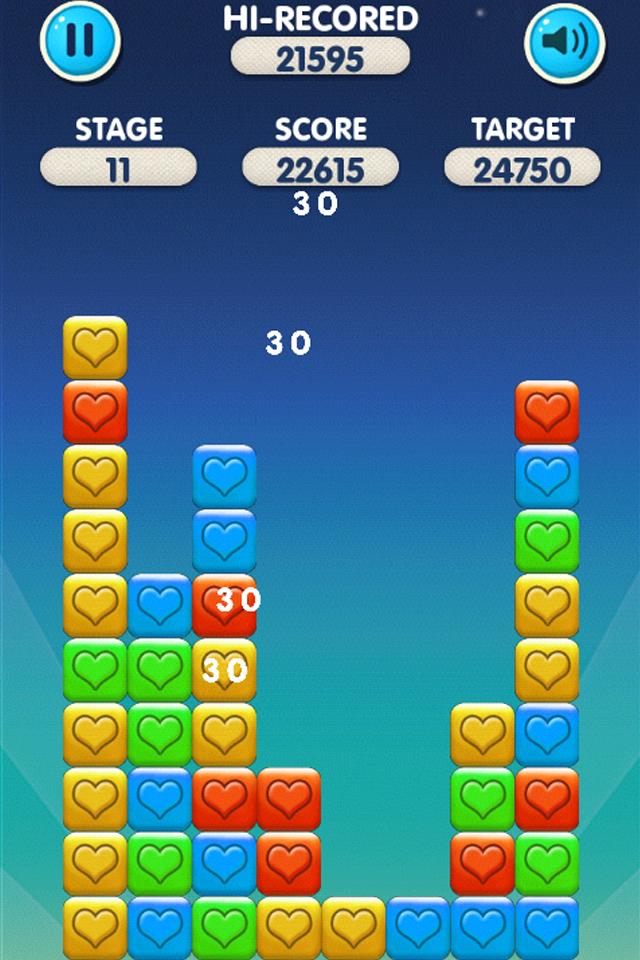The width and height of the screenshot is (640, 960).
Task: Pop the blue block standing alone in its column
Action: [x=418, y=927]
